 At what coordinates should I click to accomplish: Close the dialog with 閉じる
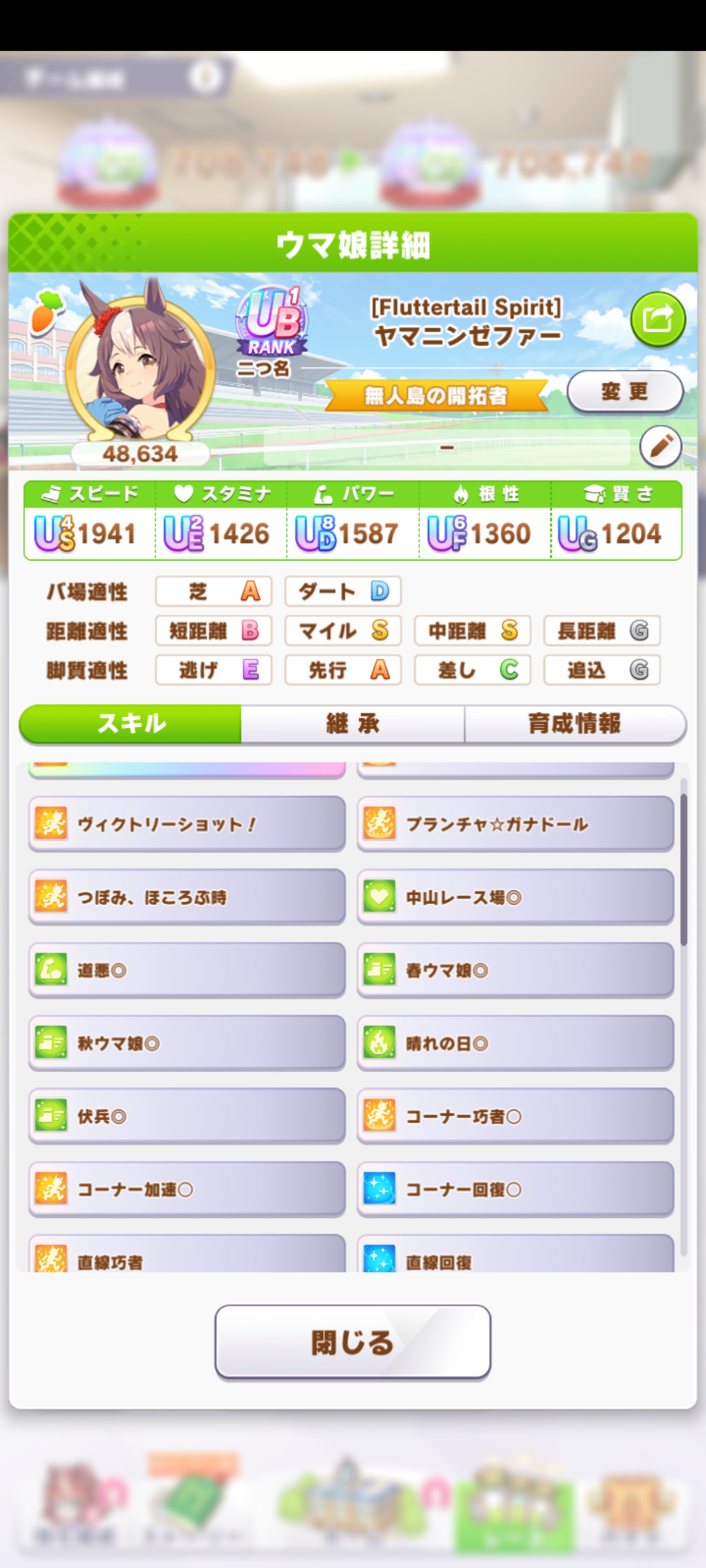352,1342
